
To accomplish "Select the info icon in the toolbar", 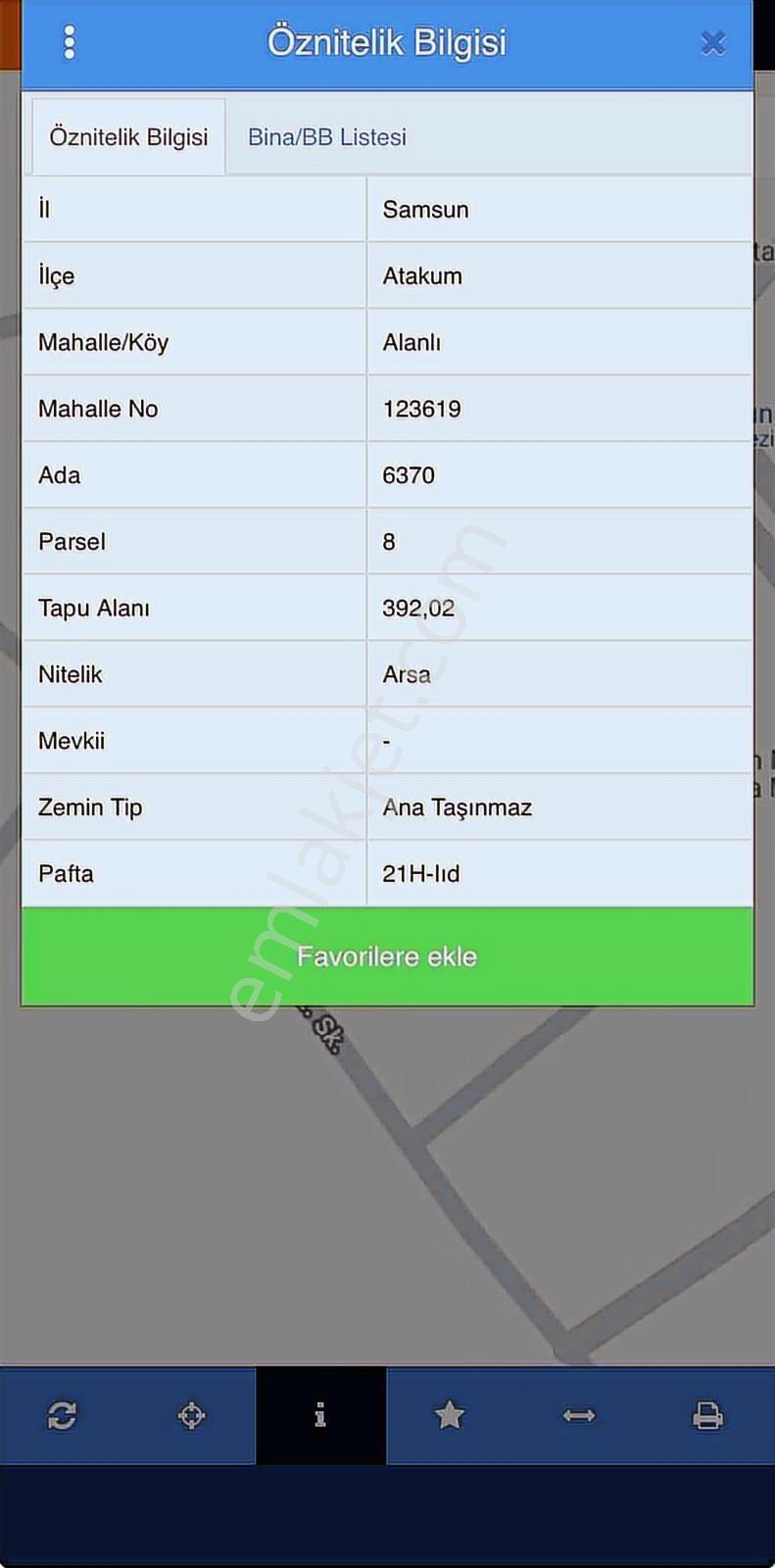I will pyautogui.click(x=320, y=1415).
